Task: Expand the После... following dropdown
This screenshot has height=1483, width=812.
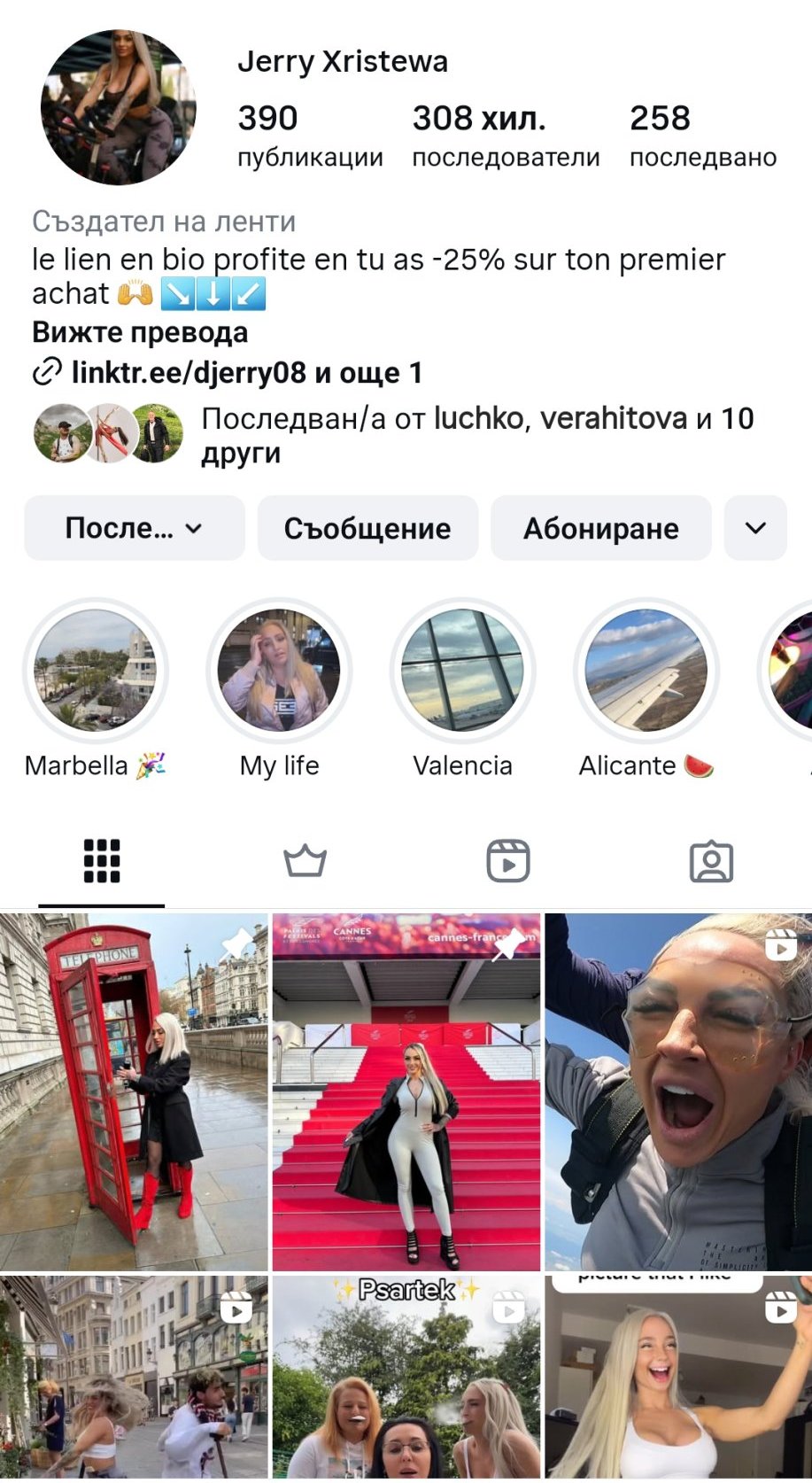Action: click(135, 529)
